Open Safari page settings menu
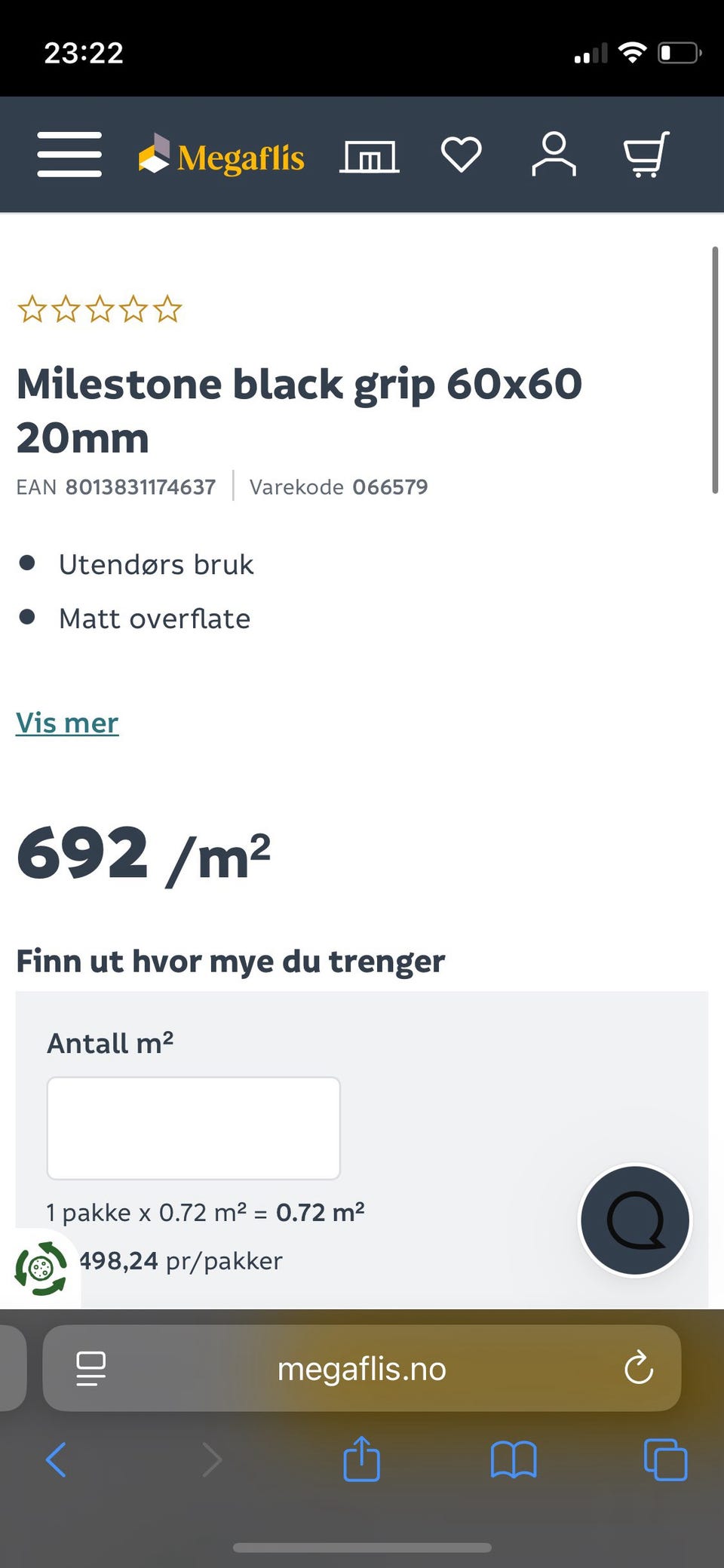 point(90,1368)
